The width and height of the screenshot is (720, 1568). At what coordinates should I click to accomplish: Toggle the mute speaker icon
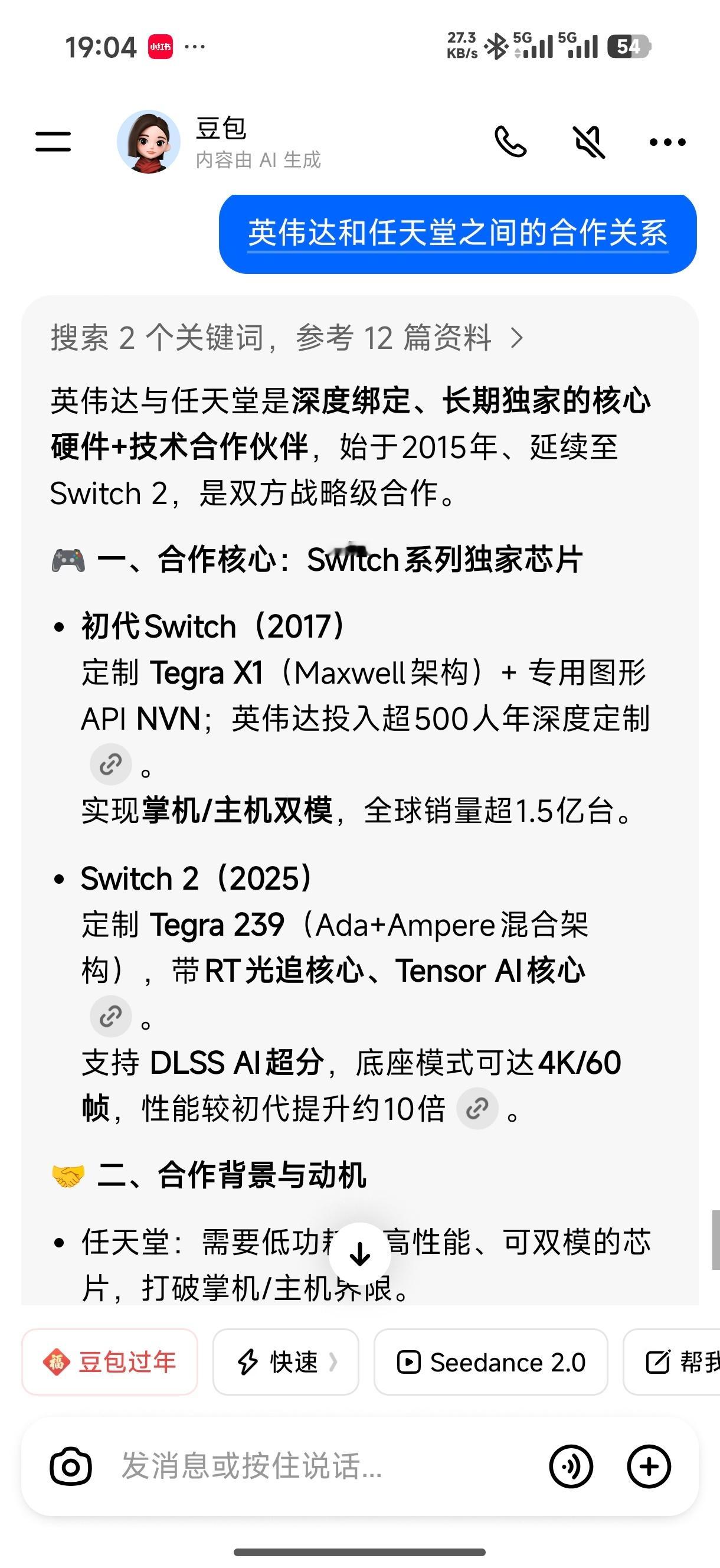(589, 142)
